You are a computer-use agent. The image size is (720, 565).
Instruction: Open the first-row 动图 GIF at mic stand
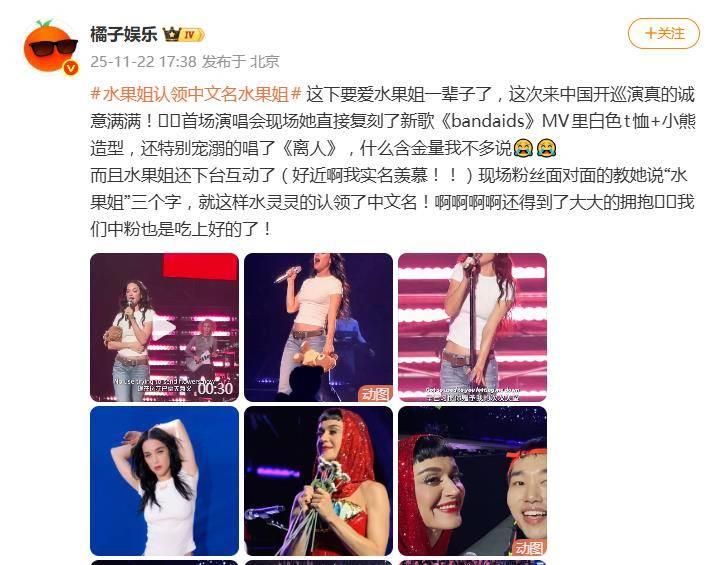pyautogui.click(x=472, y=327)
